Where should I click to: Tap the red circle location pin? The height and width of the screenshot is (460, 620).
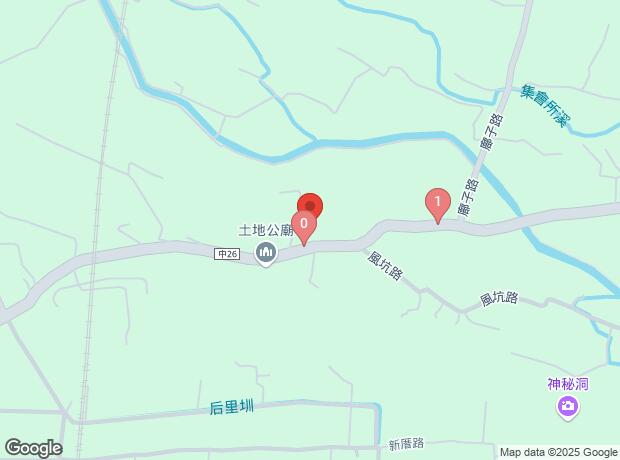coord(311,204)
